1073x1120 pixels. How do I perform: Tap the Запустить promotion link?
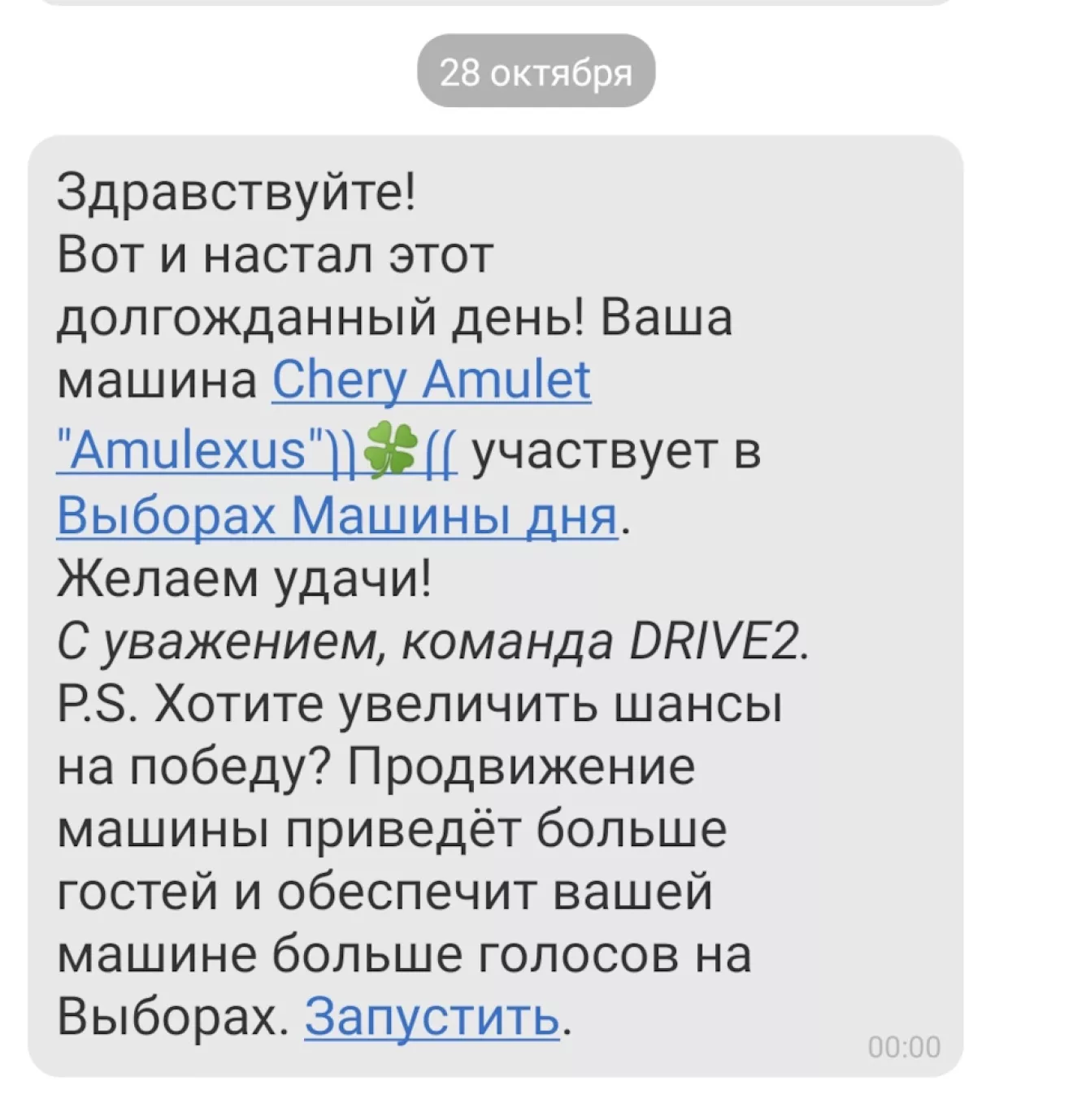point(432,1016)
